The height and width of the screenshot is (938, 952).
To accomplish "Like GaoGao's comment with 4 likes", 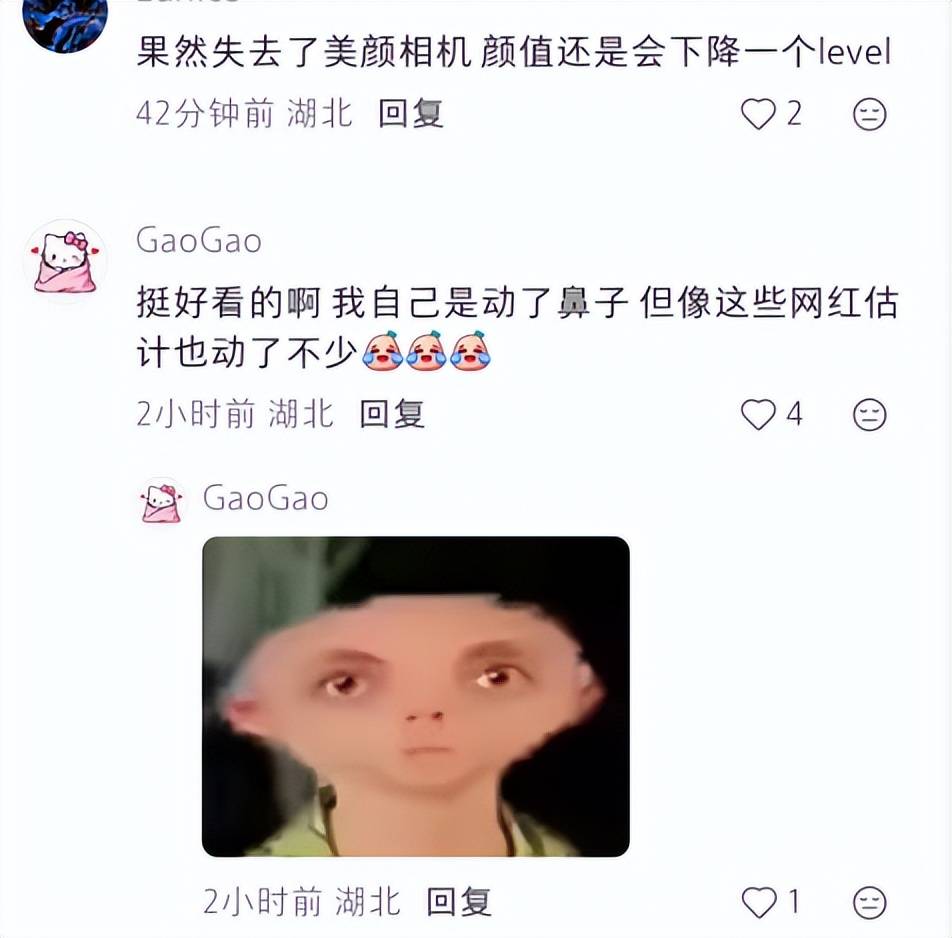I will (758, 414).
